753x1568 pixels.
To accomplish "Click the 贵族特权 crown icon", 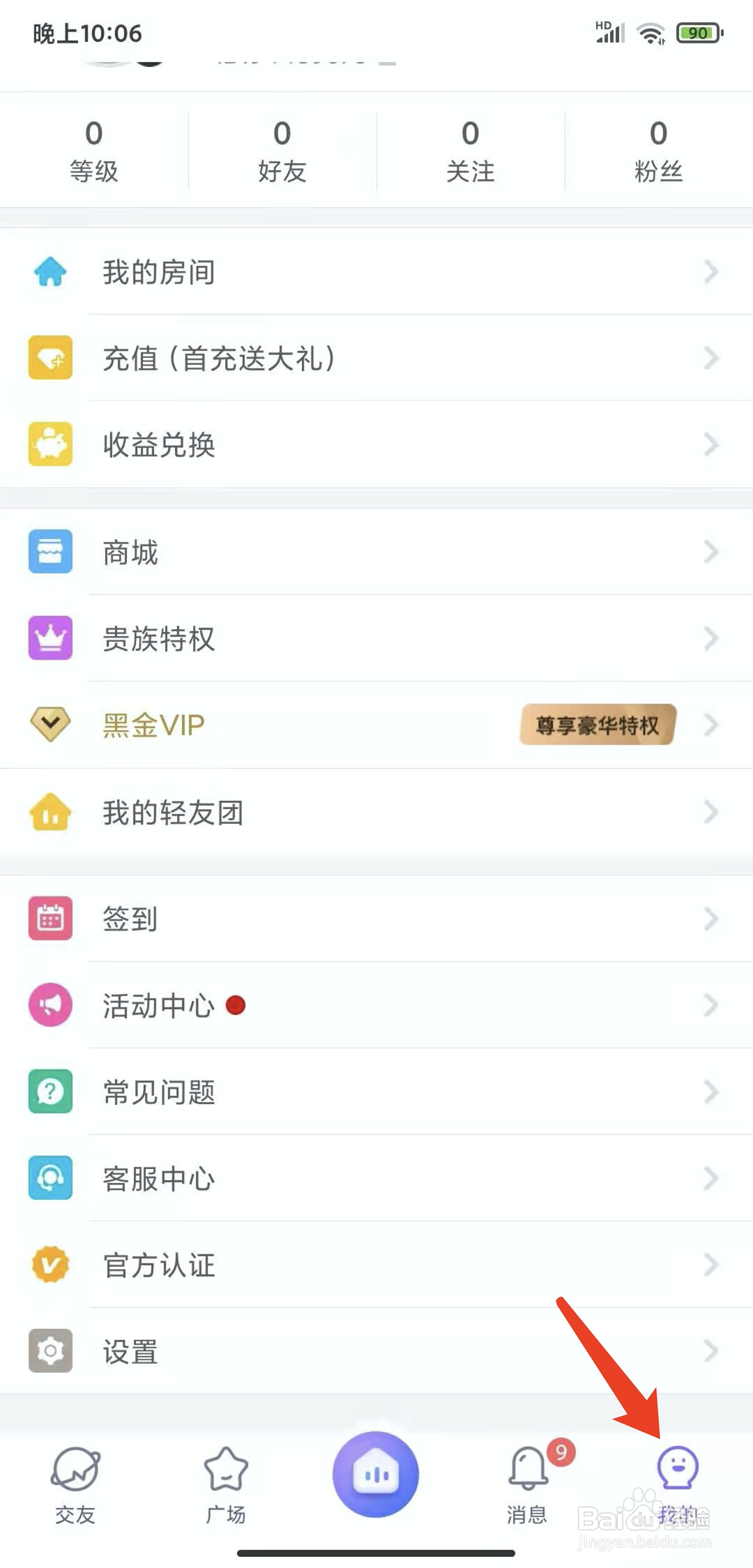I will pyautogui.click(x=50, y=638).
